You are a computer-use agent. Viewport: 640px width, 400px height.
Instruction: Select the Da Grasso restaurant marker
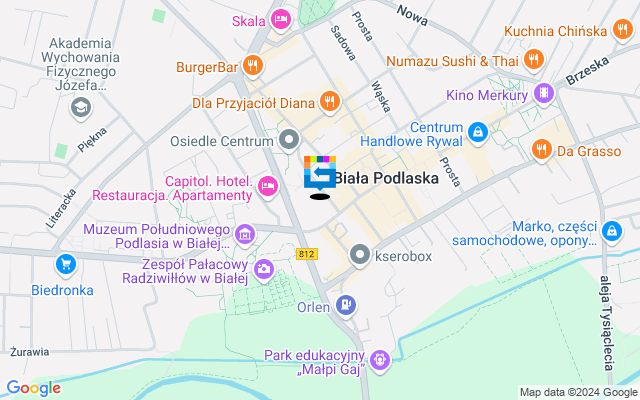pos(543,150)
